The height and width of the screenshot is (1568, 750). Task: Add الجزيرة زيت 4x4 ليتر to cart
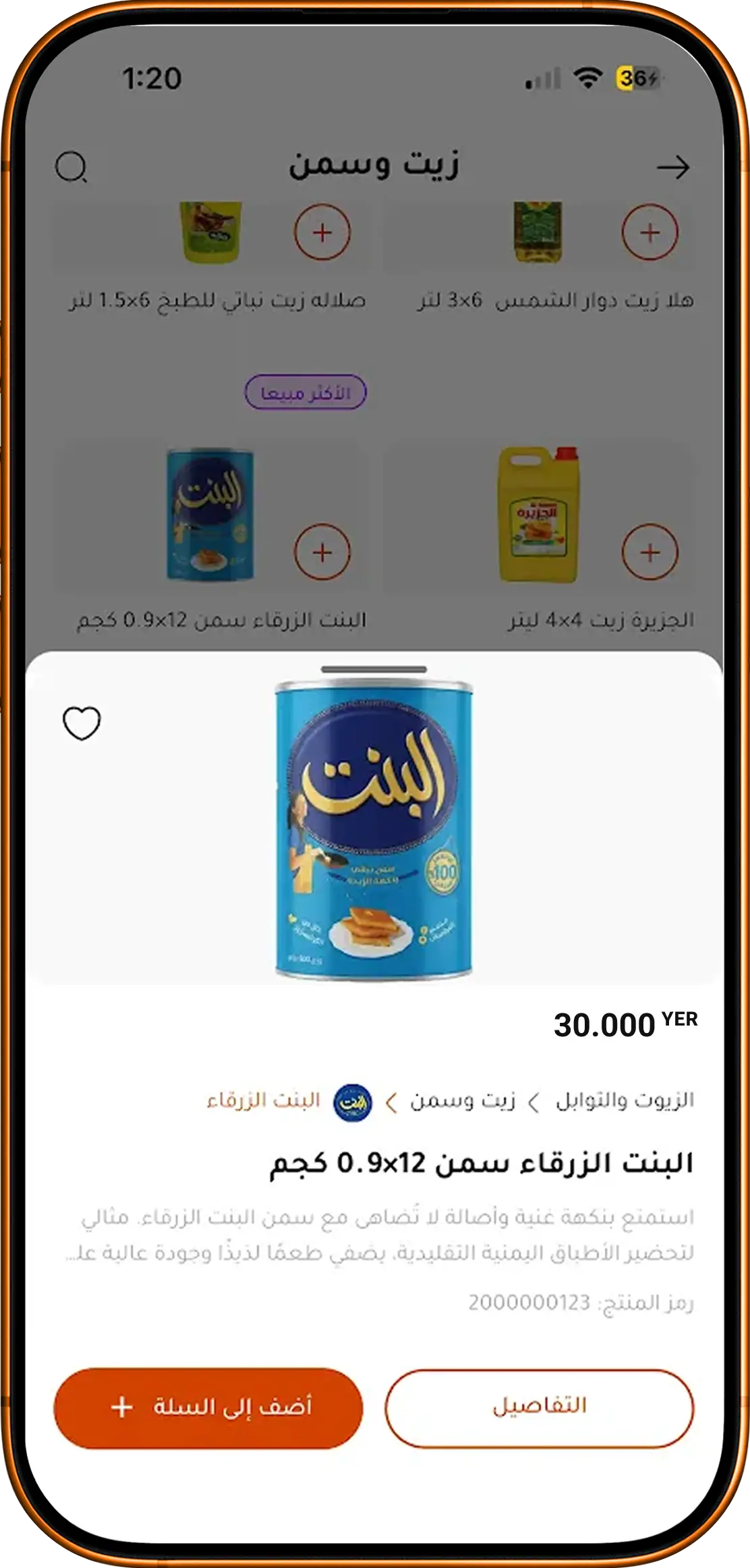pyautogui.click(x=650, y=552)
